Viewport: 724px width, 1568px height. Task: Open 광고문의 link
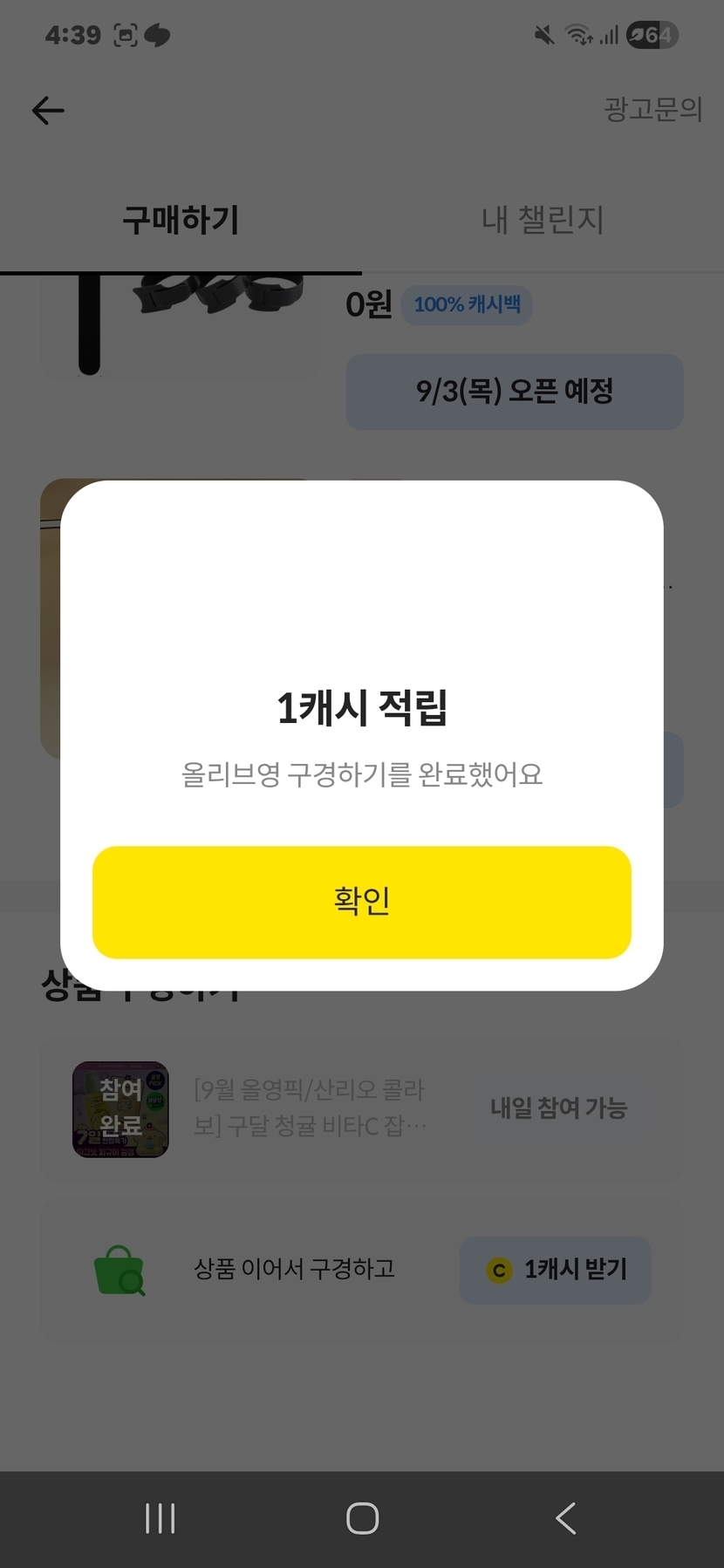point(652,109)
